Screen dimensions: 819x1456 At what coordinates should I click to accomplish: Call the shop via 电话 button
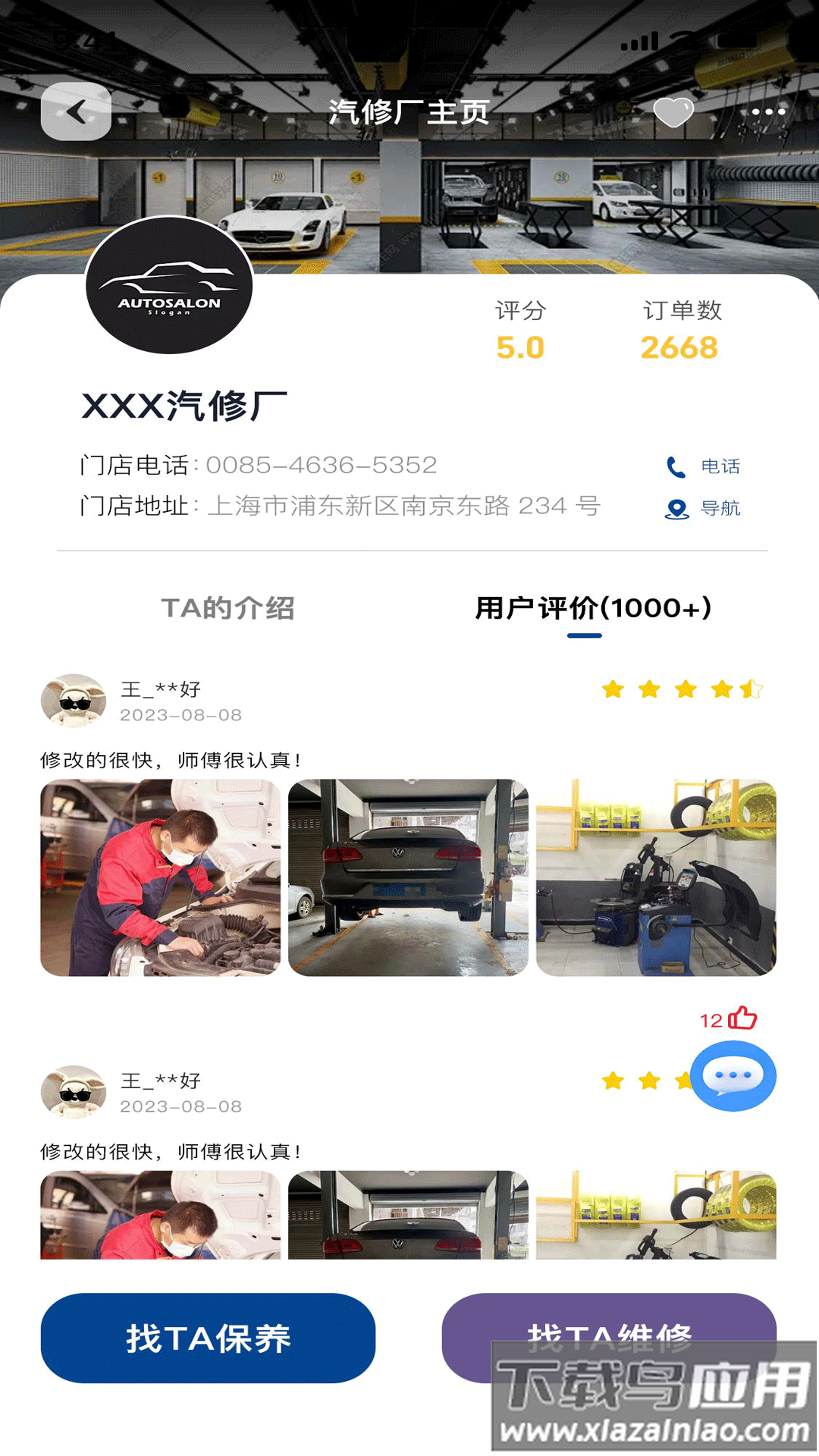pos(703,466)
